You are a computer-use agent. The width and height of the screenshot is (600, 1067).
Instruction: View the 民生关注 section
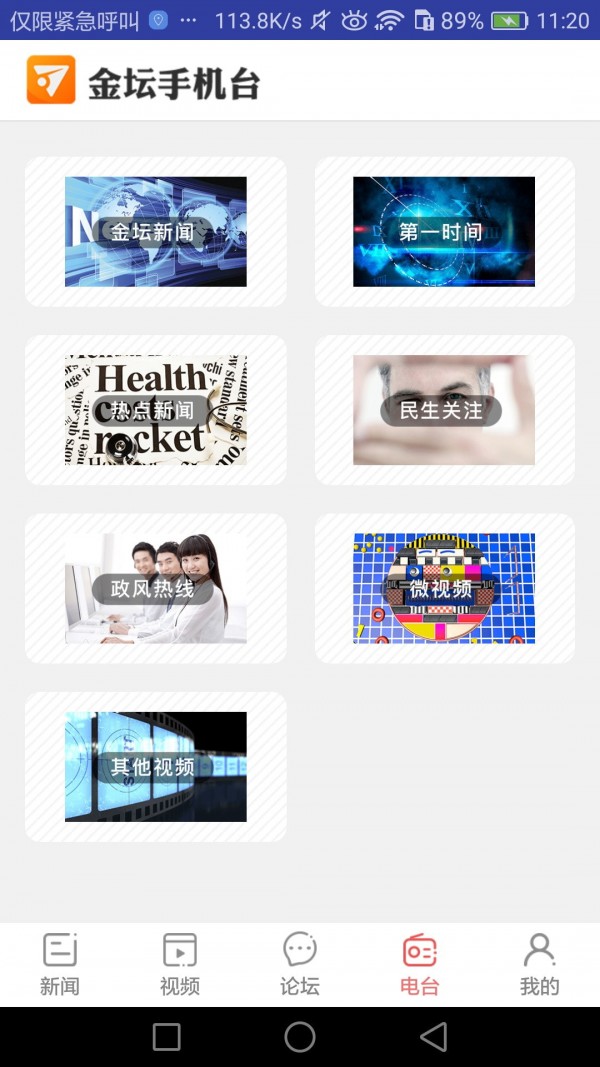click(444, 410)
